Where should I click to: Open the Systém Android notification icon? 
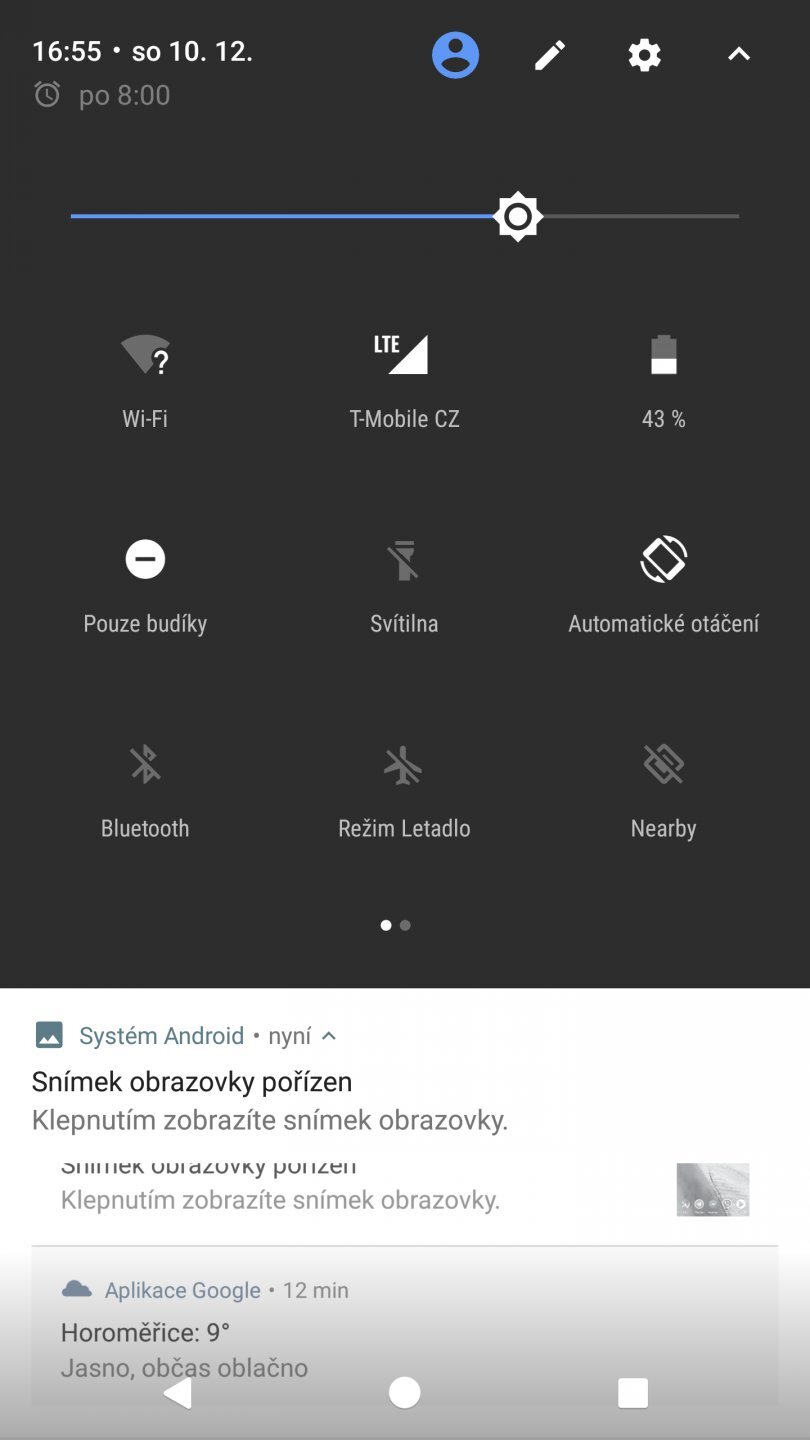point(47,1035)
